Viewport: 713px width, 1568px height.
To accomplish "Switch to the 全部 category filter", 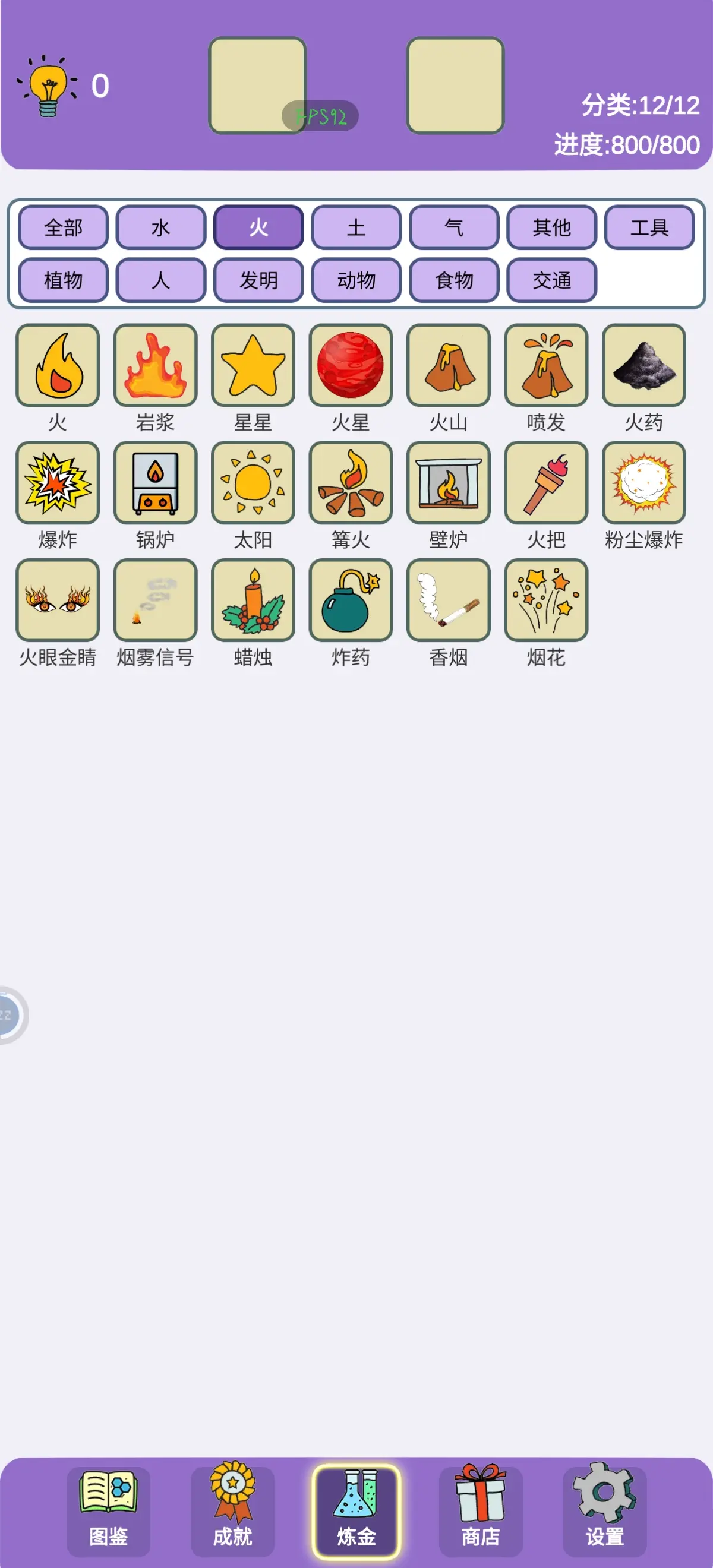I will (64, 227).
